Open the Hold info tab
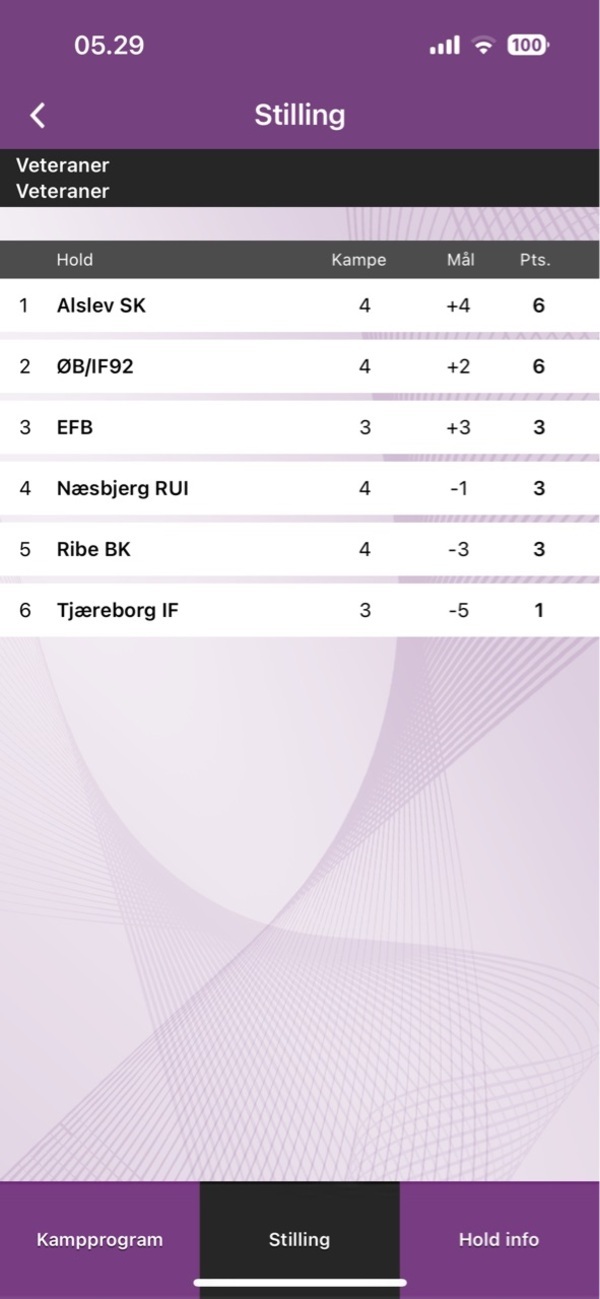This screenshot has height=1299, width=600. (x=500, y=1239)
